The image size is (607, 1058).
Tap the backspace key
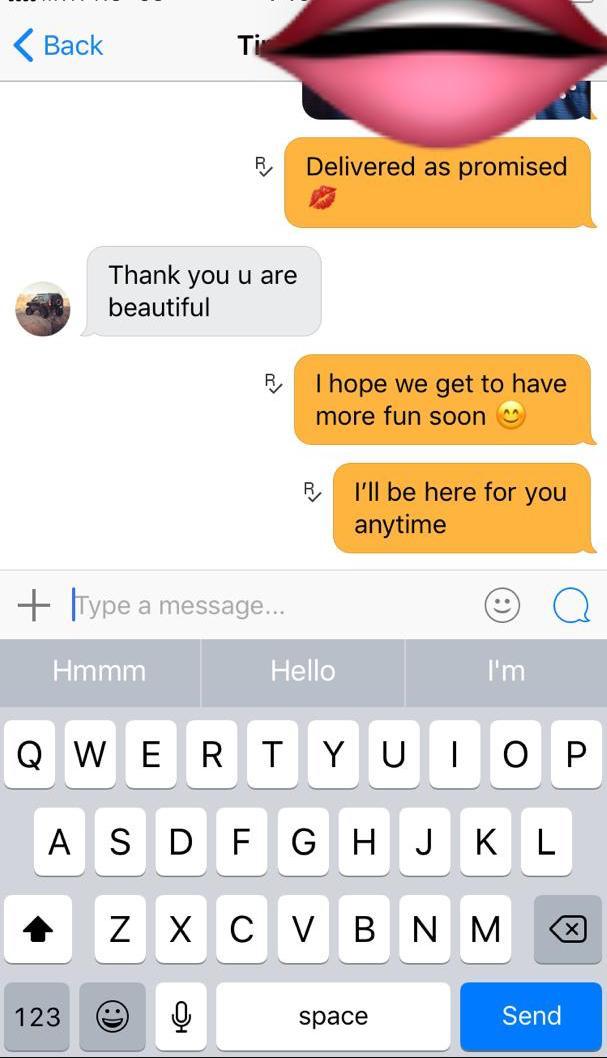pyautogui.click(x=567, y=930)
